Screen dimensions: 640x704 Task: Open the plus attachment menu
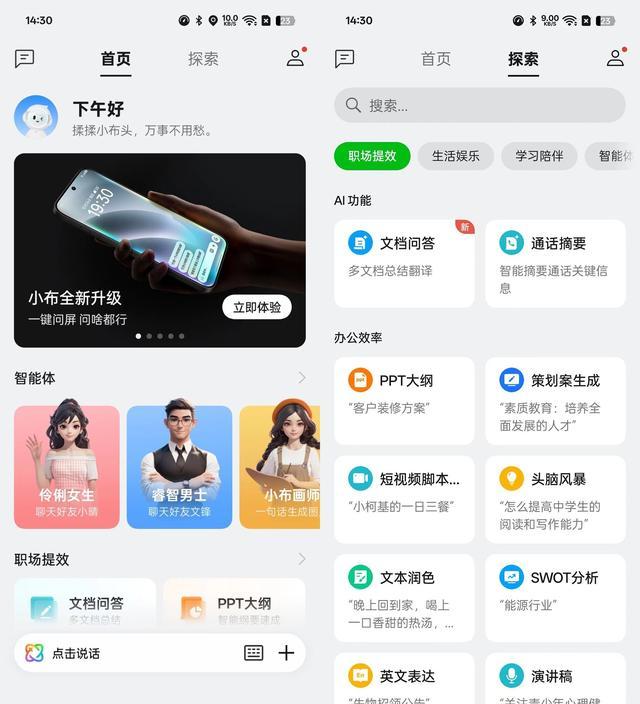287,653
